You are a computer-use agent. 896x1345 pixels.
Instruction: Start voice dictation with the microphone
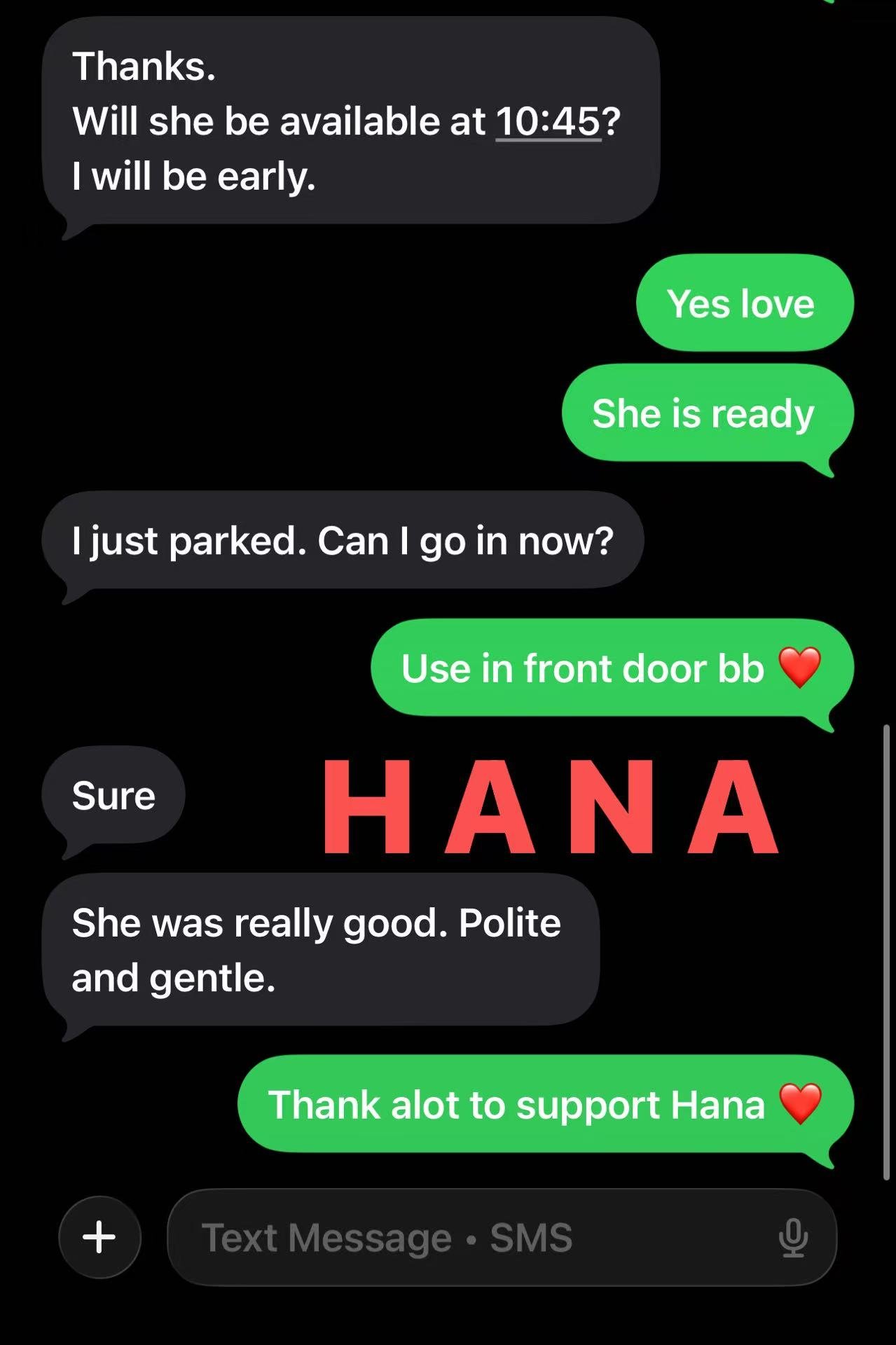coord(792,1237)
